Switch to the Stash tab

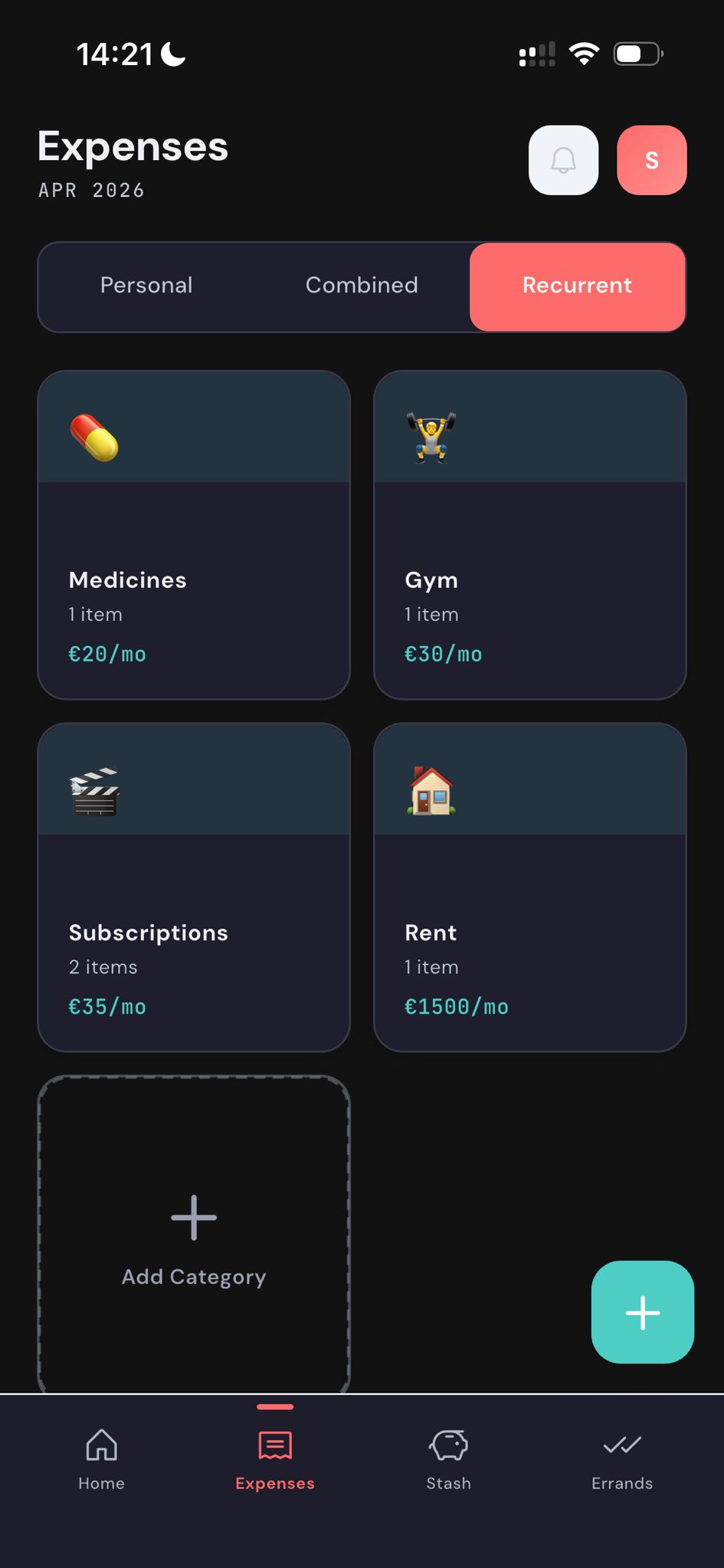(x=448, y=1459)
